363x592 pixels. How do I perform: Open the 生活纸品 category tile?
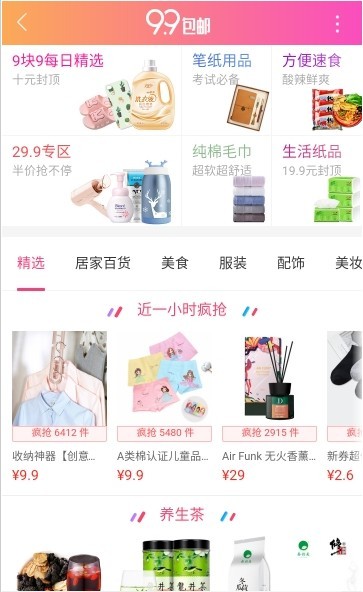(x=317, y=181)
